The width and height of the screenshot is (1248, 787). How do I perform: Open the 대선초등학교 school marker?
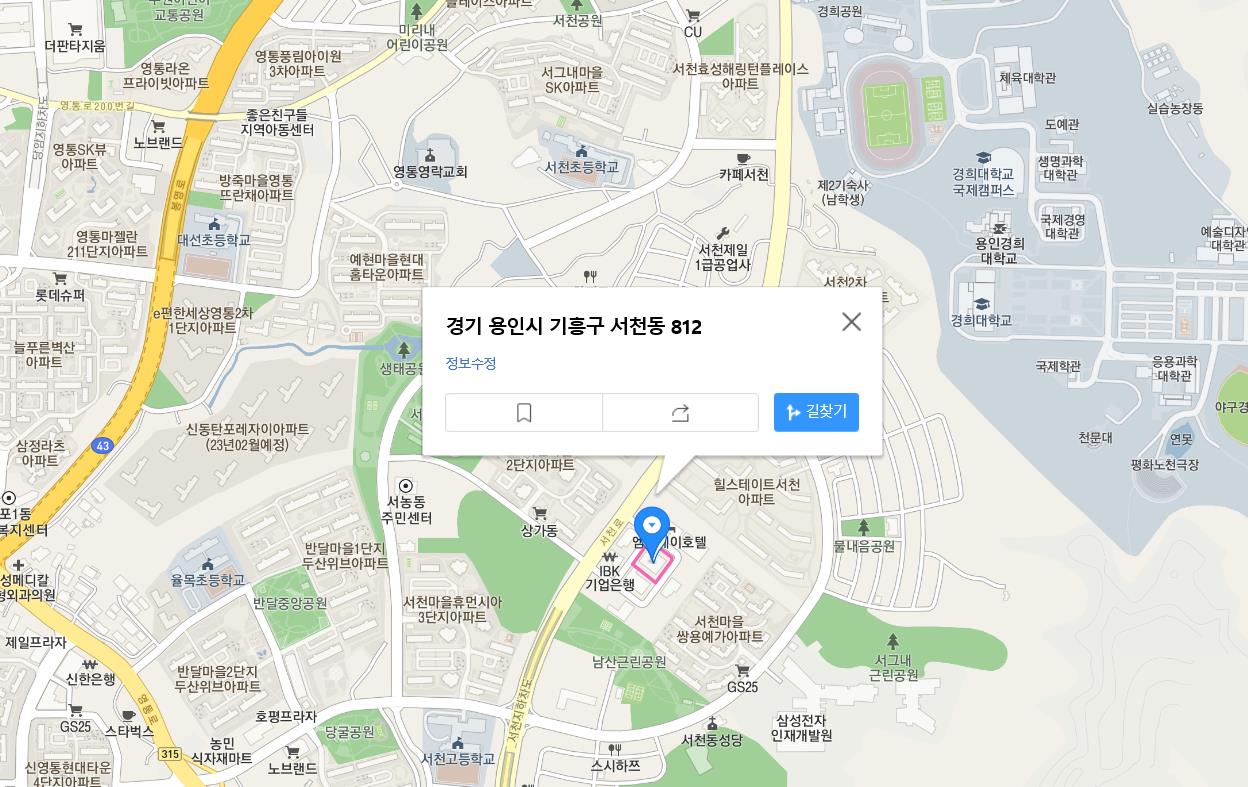click(214, 224)
